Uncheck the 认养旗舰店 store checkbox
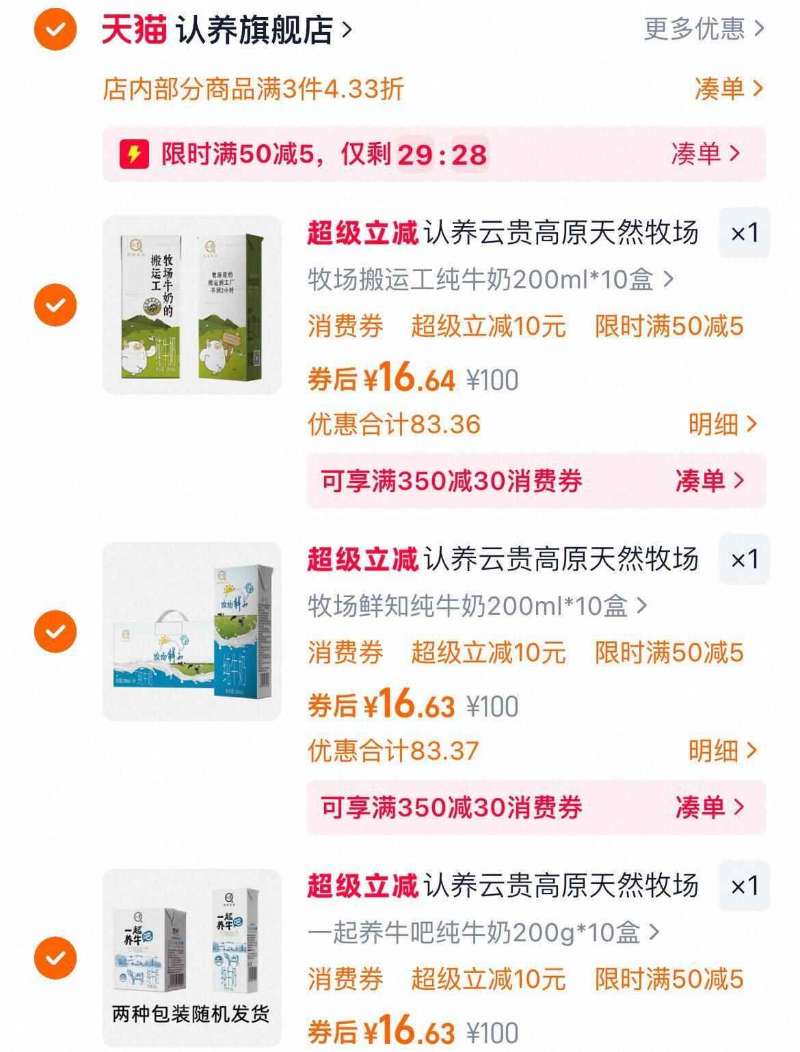 (x=55, y=30)
